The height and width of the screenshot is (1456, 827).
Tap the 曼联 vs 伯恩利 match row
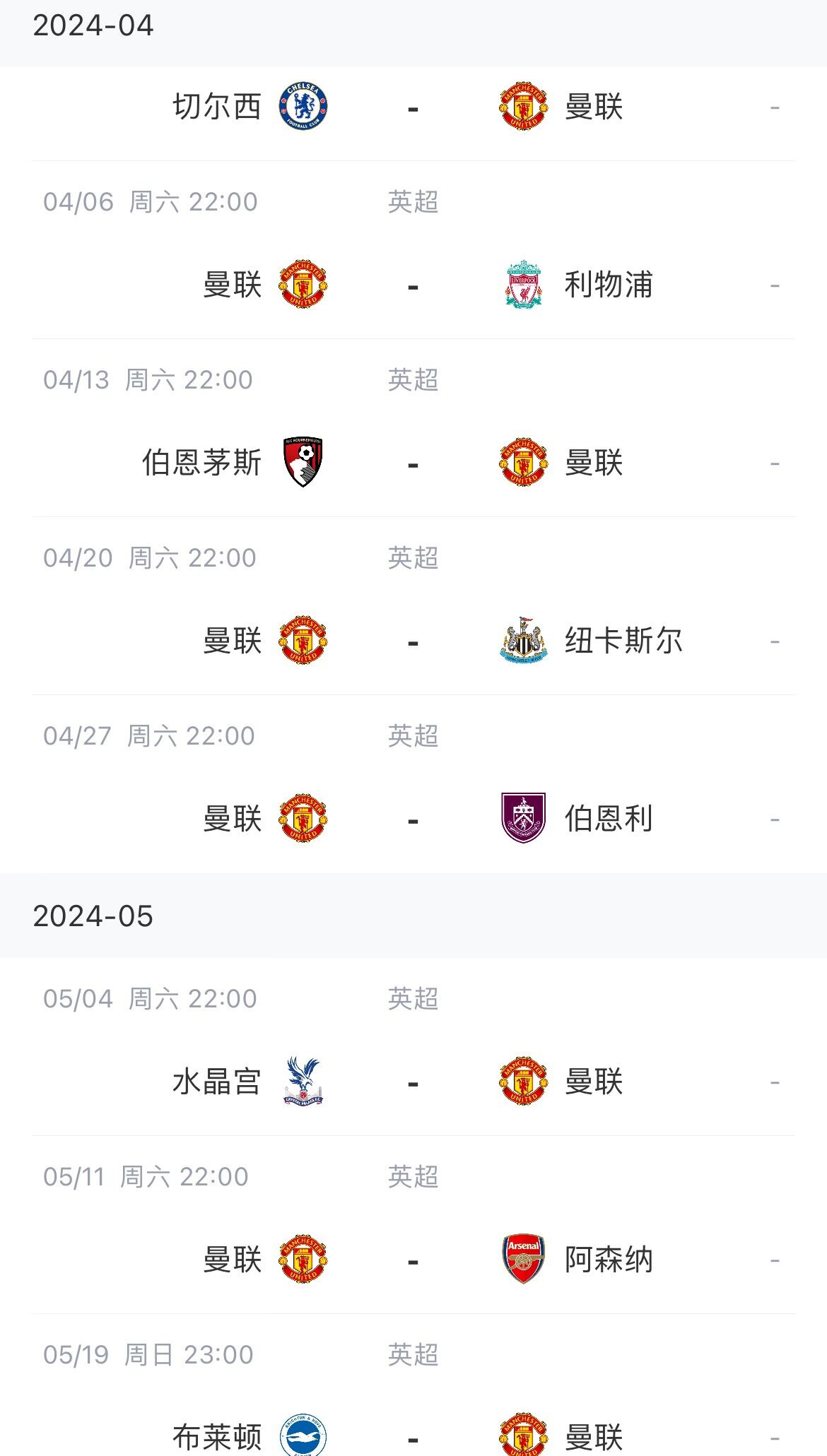coord(413,819)
